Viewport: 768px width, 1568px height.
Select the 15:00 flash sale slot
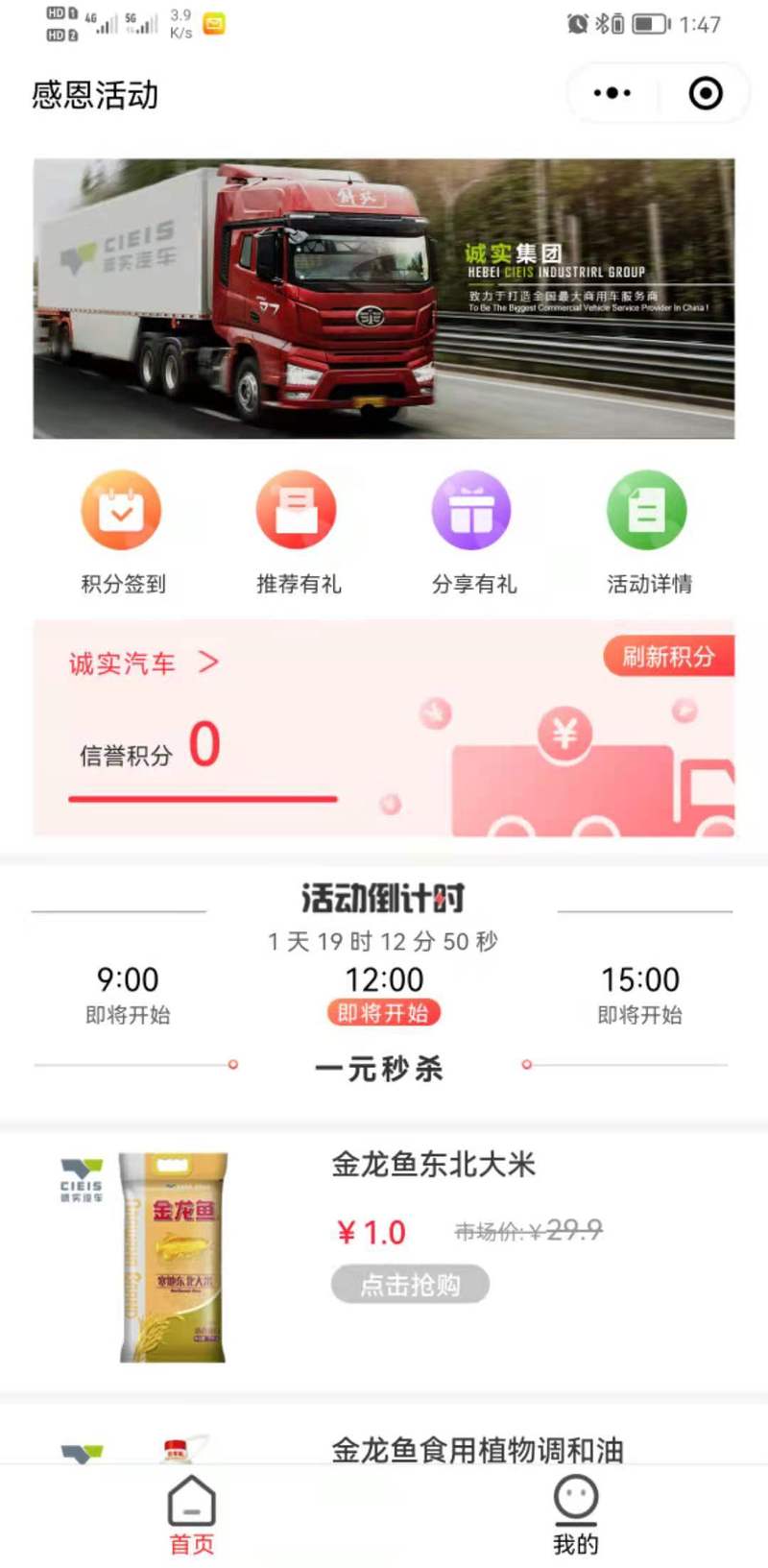click(640, 995)
